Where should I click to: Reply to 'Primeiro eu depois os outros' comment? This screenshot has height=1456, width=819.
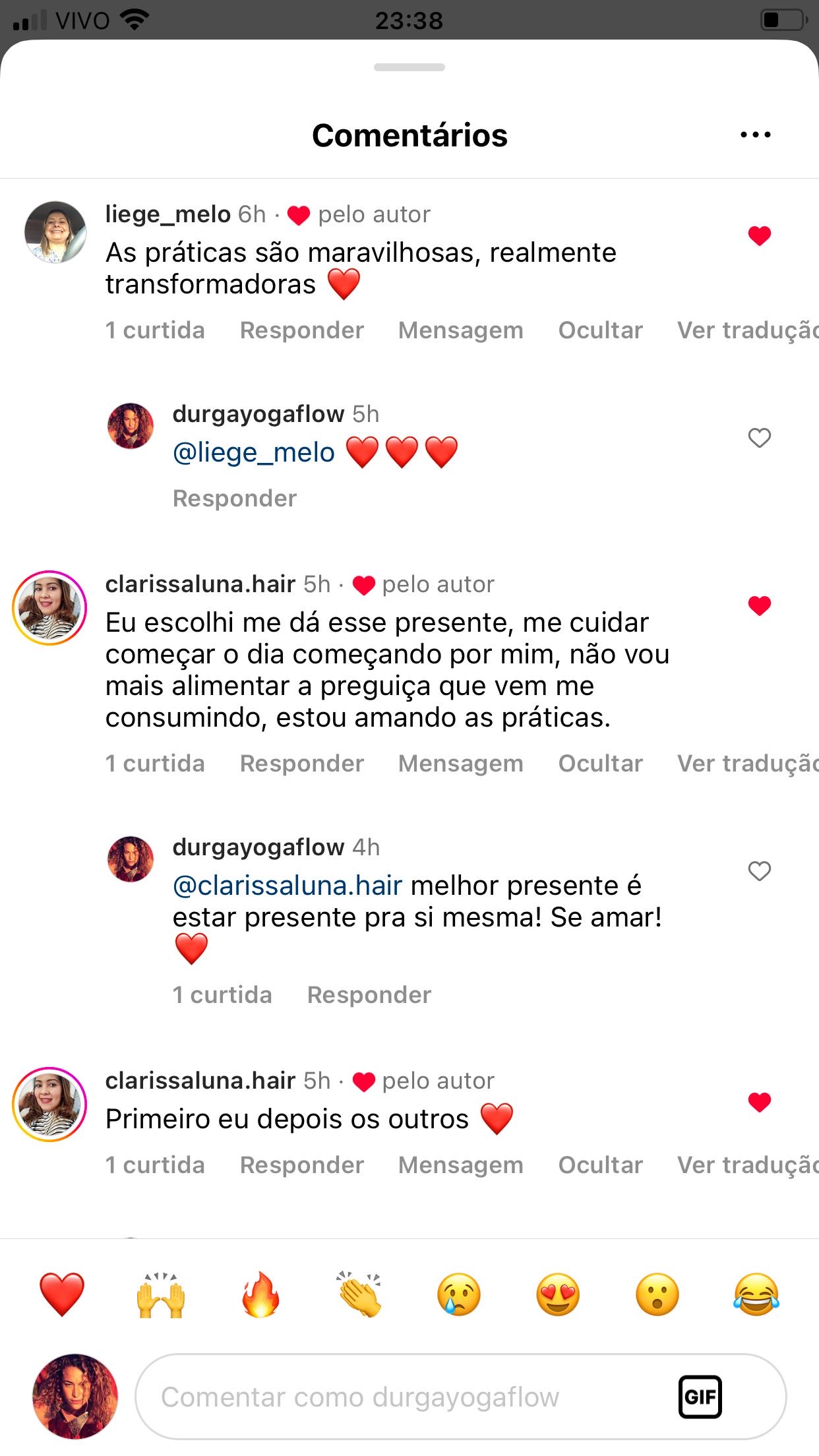[x=301, y=1165]
